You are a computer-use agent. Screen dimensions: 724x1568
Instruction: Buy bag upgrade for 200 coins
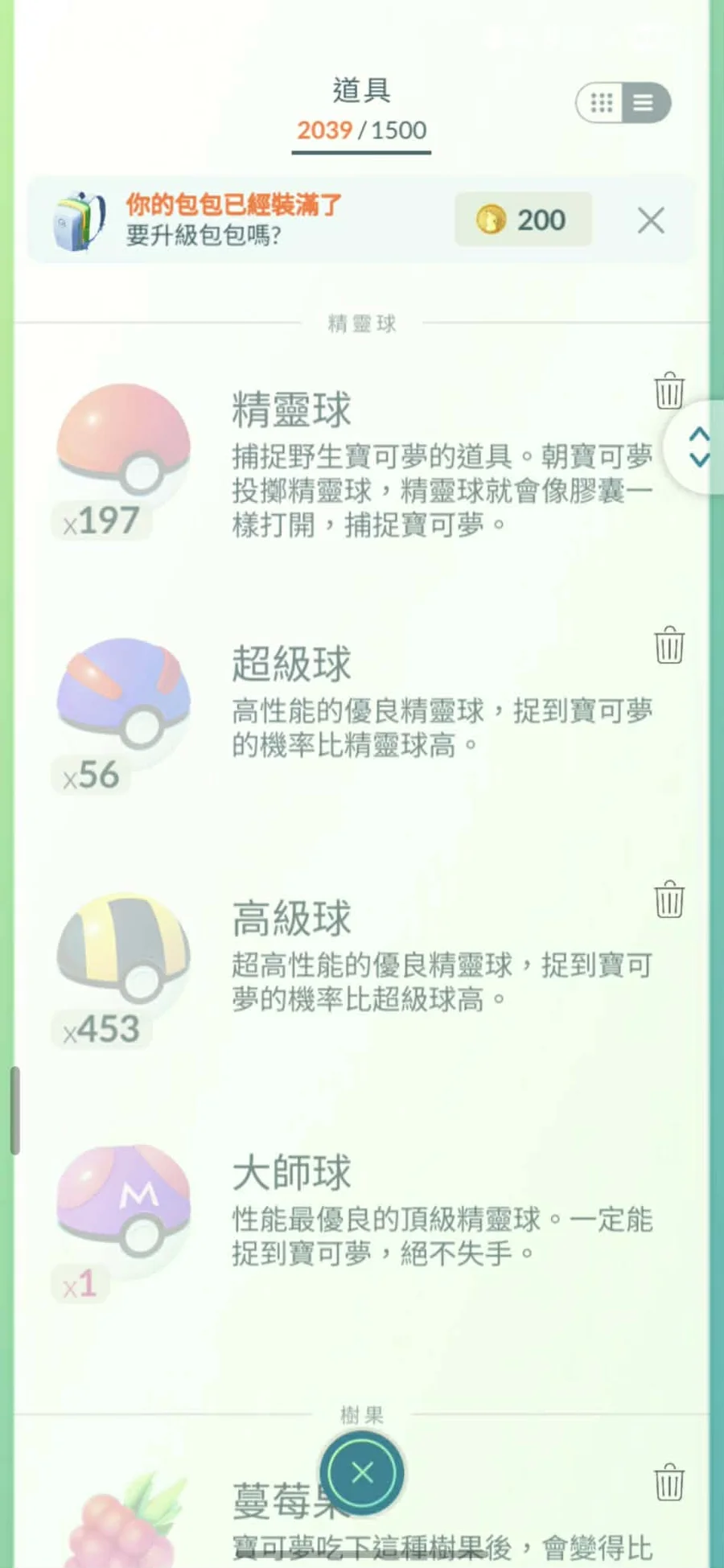point(523,220)
